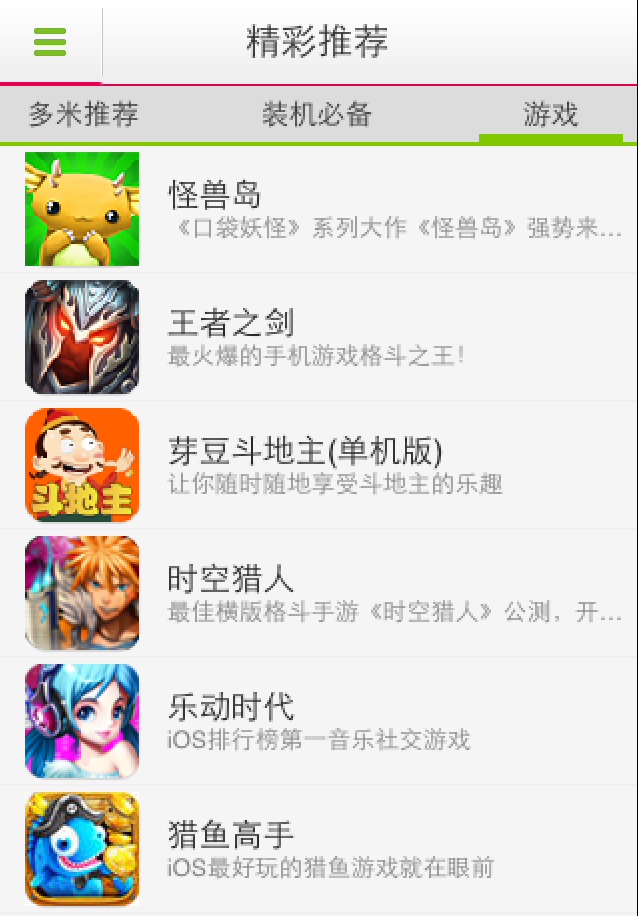Open the hamburger drawer menu
Screen dimensions: 638x916
(x=50, y=42)
